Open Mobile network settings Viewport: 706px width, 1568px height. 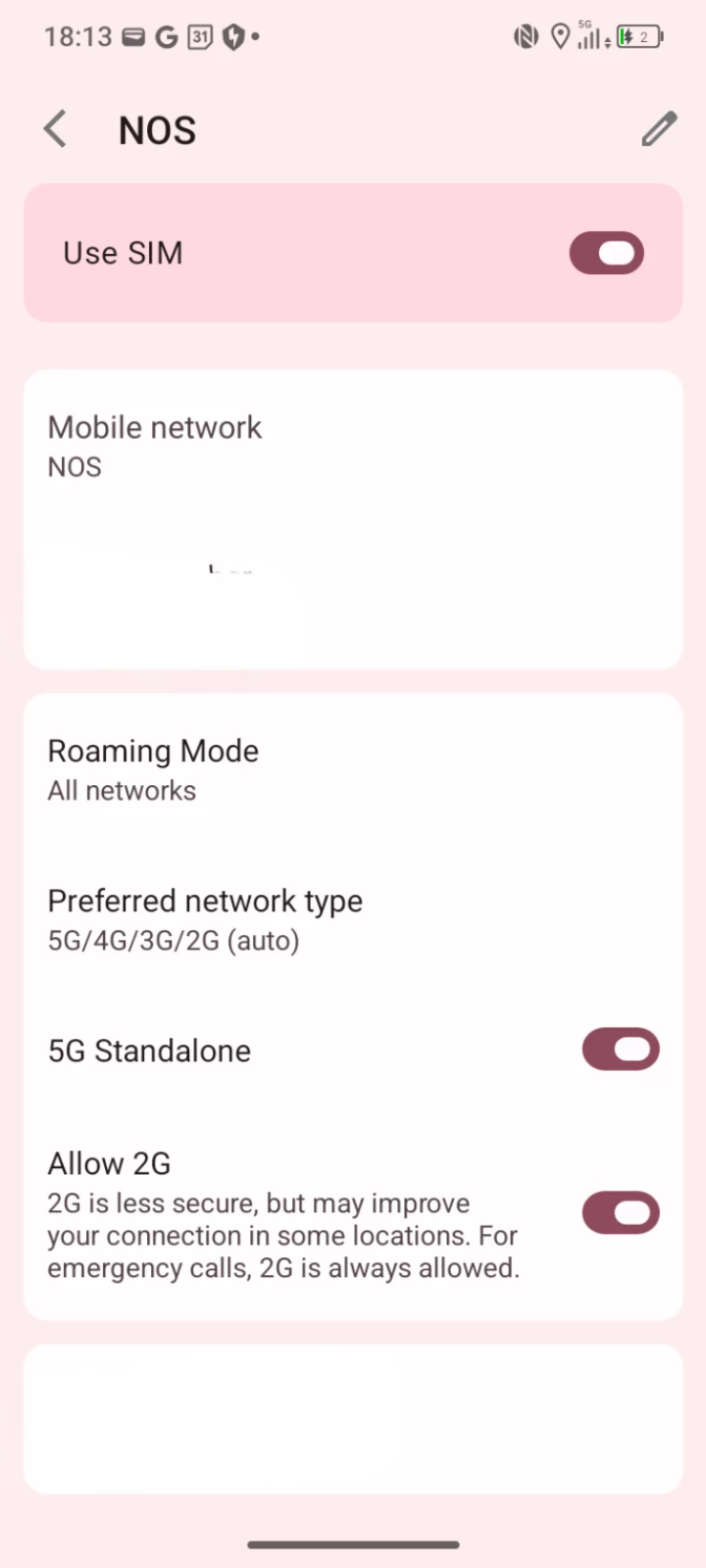(x=155, y=446)
